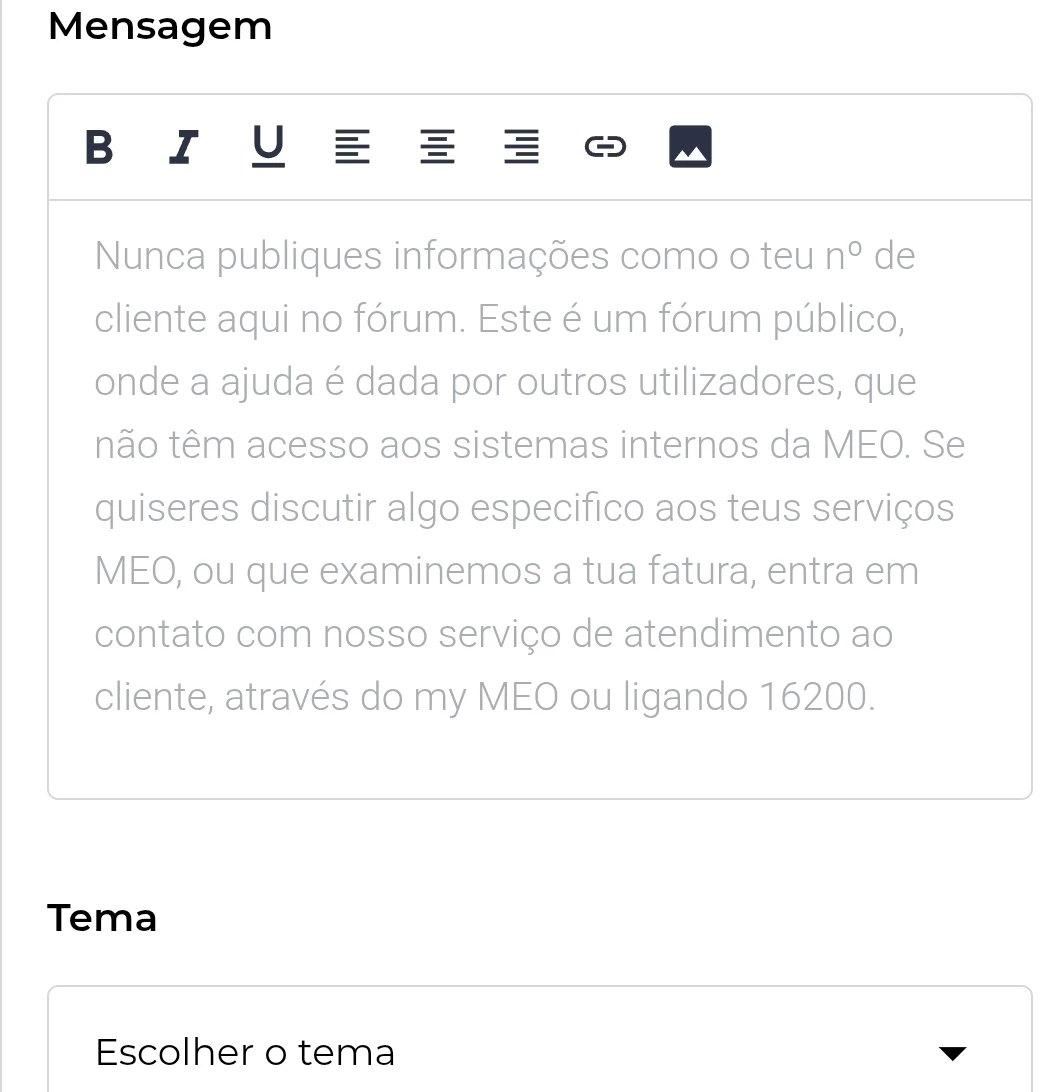Apply bold formatting in the editor
The height and width of the screenshot is (1092, 1049).
99,147
